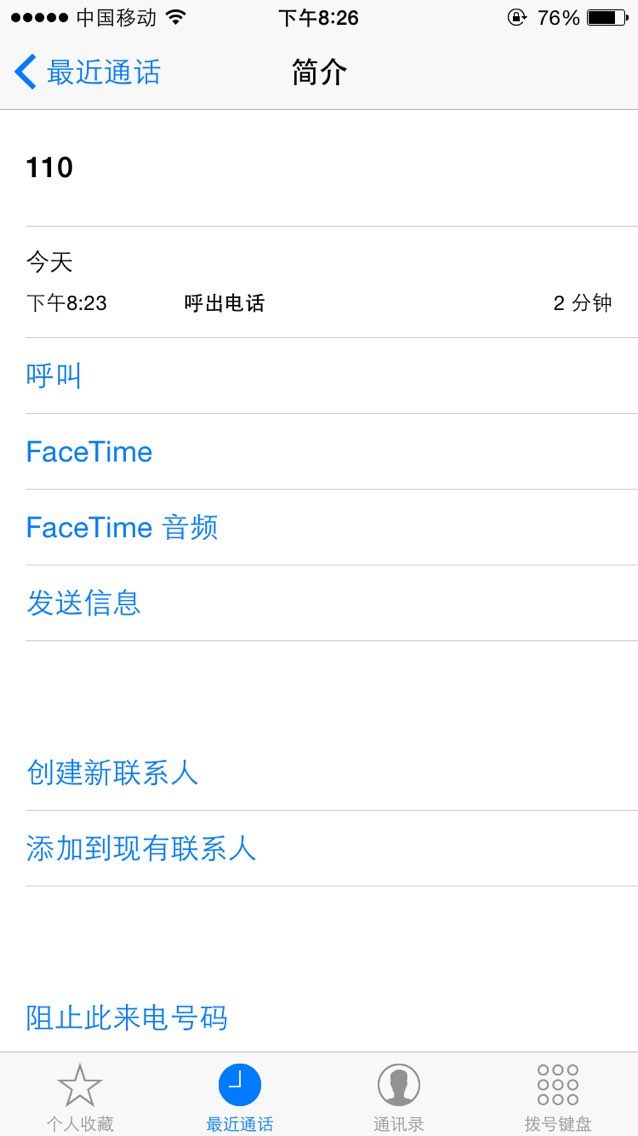Start a FaceTime video call
This screenshot has height=1136, width=638.
[x=332, y=452]
